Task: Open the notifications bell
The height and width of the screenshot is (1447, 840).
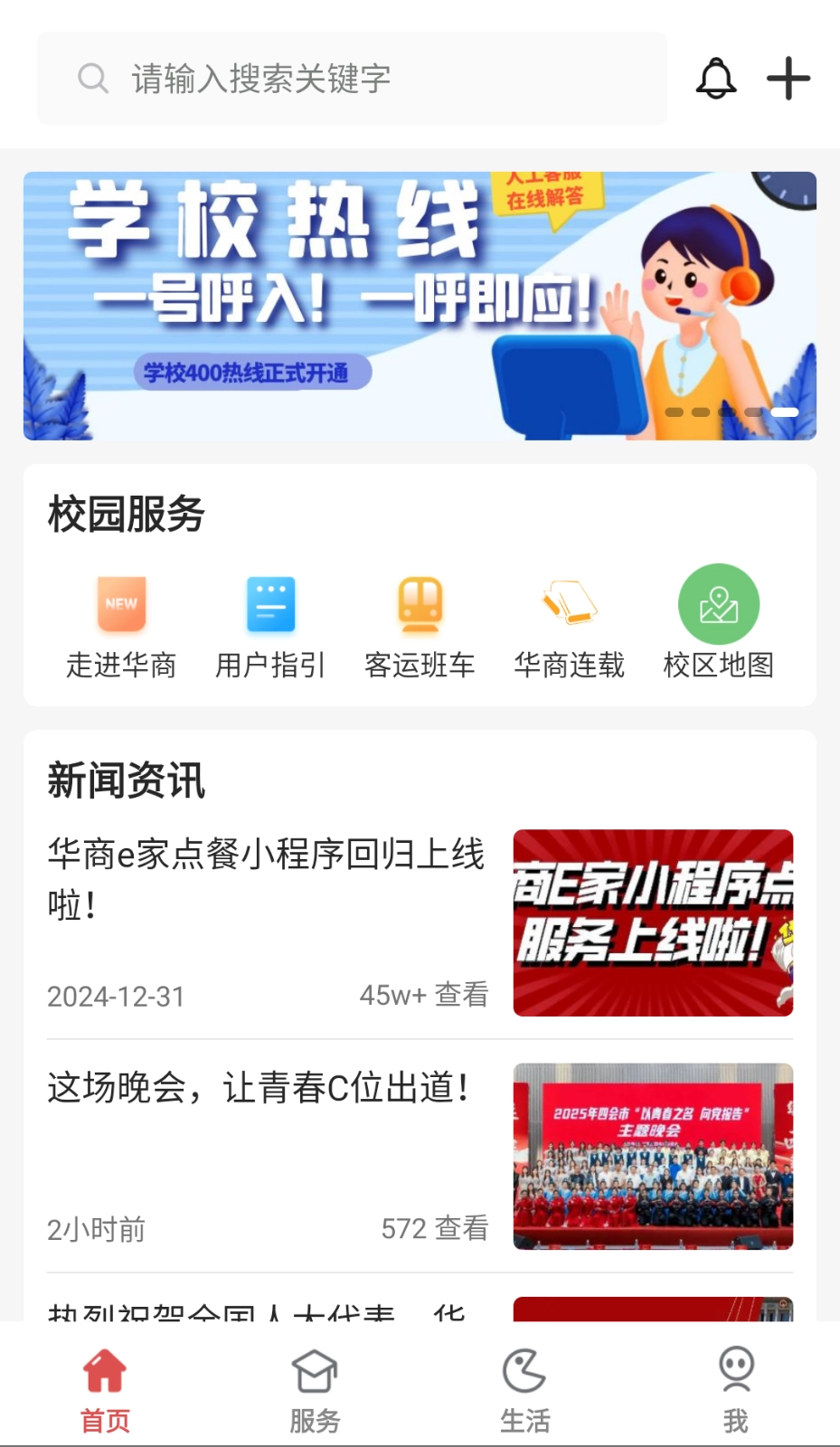Action: click(x=715, y=79)
